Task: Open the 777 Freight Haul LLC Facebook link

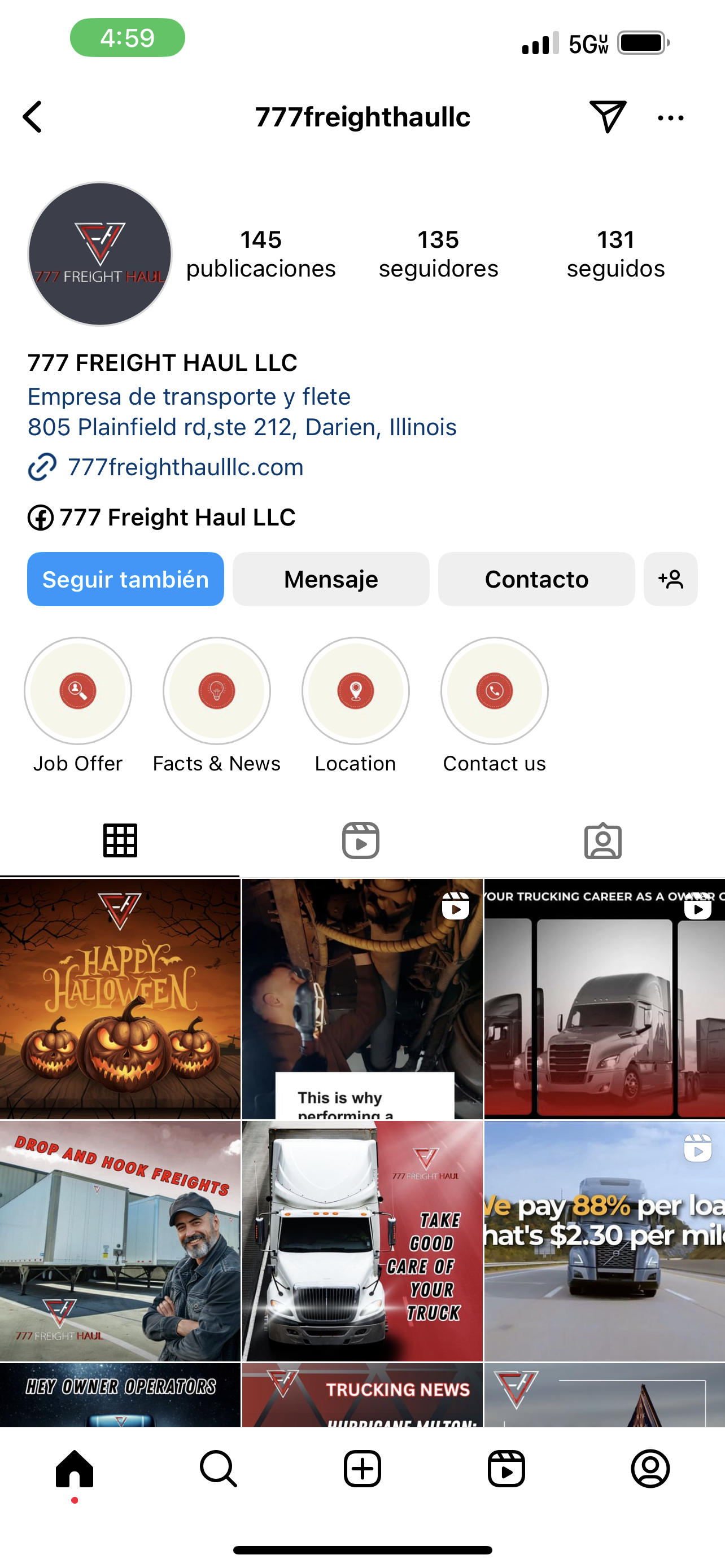Action: point(177,517)
